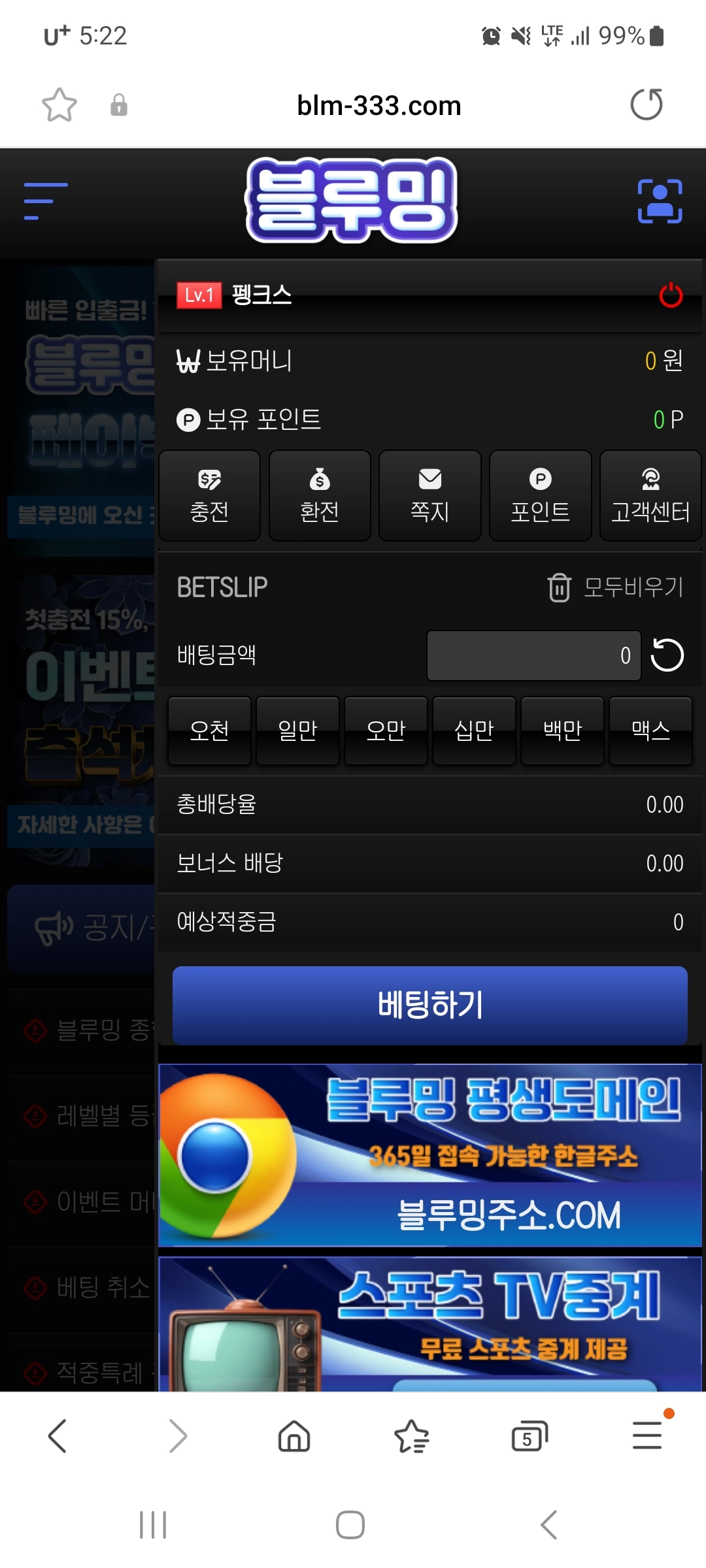
Task: Clear betslip with 모두비우기
Action: pos(616,587)
